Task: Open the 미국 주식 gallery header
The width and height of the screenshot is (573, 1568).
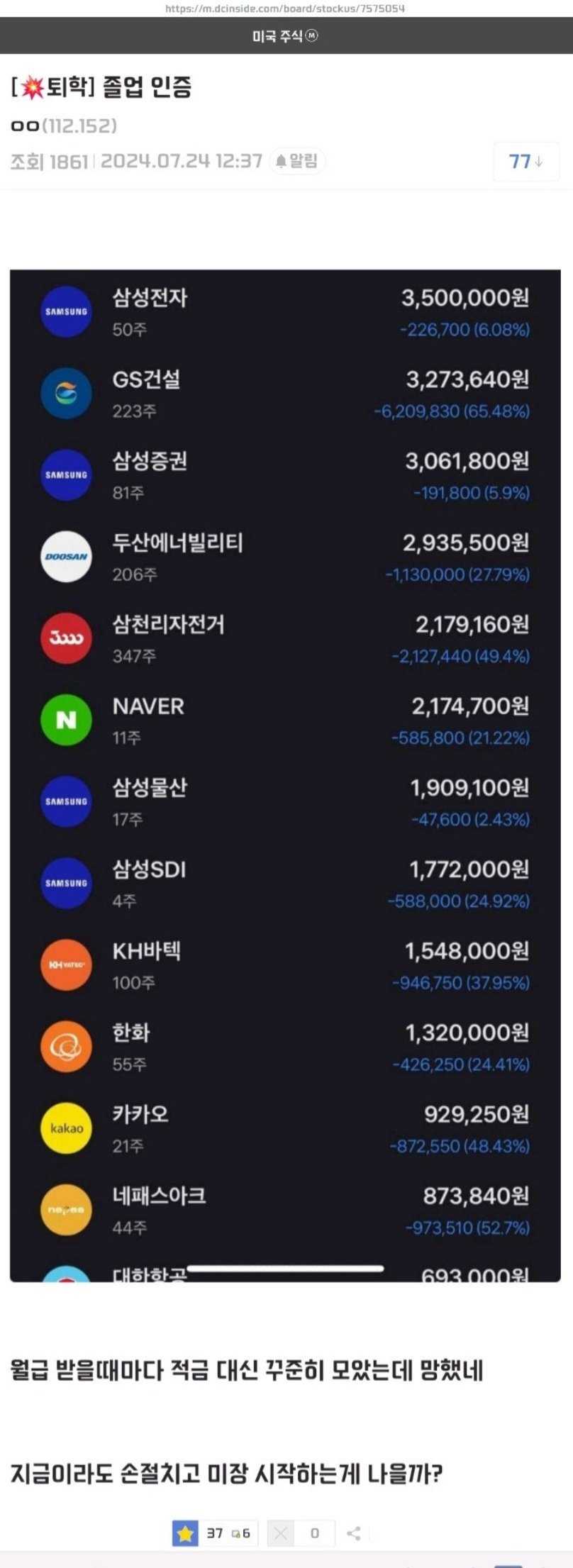Action: click(285, 35)
